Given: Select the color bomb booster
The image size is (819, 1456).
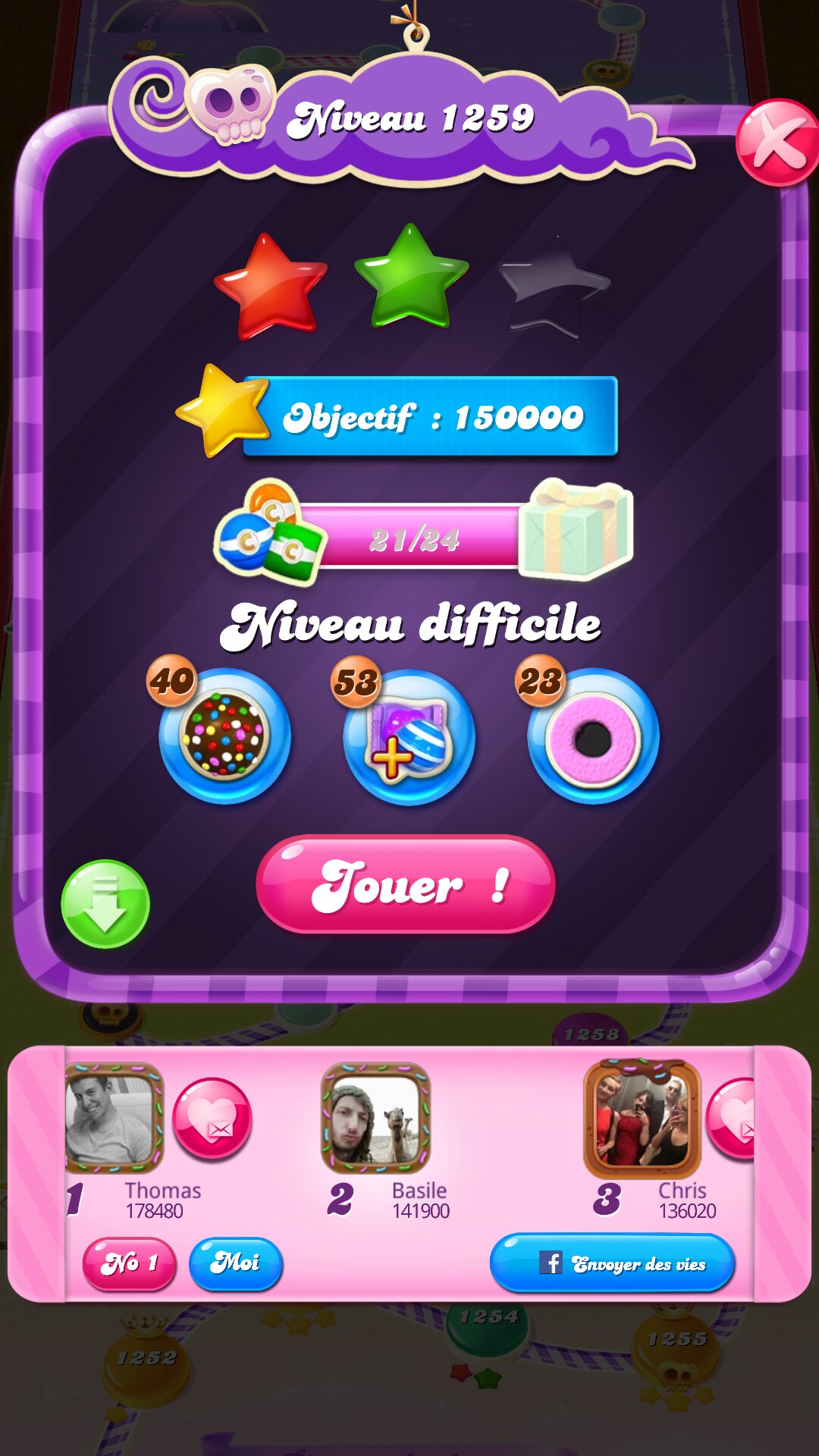Looking at the screenshot, I should [x=224, y=736].
